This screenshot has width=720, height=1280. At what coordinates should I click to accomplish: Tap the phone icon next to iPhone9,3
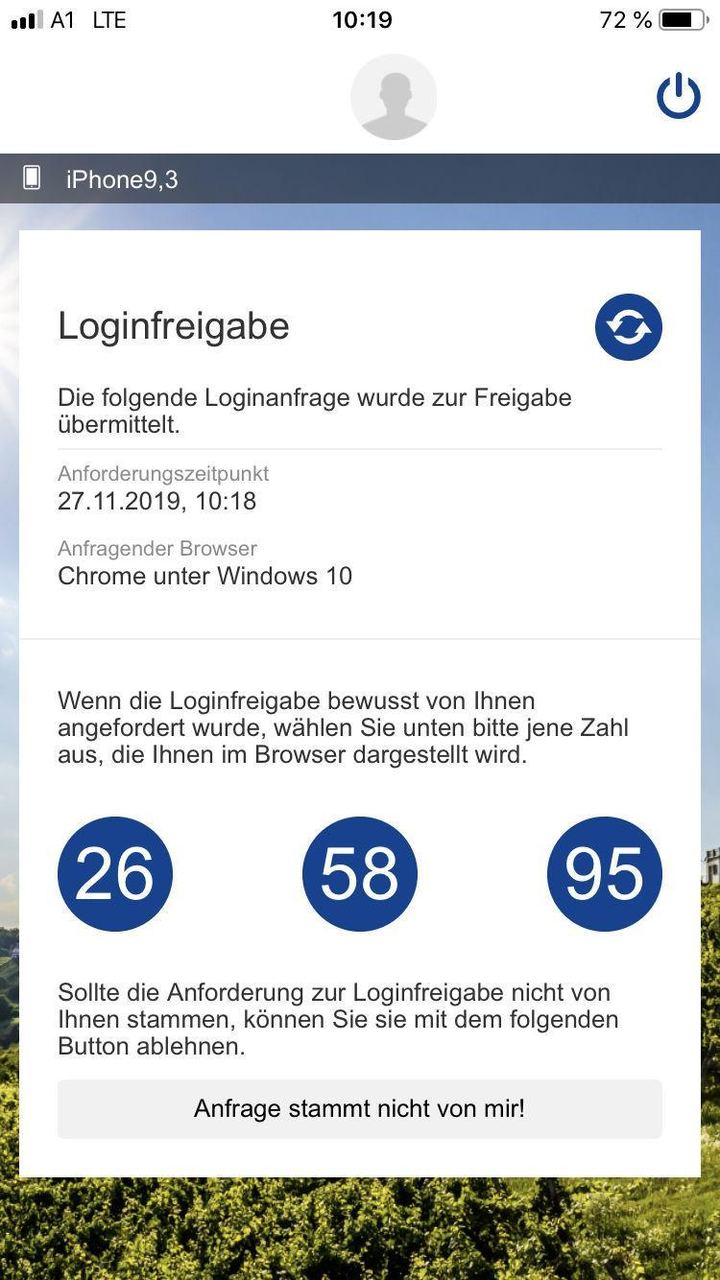point(33,178)
